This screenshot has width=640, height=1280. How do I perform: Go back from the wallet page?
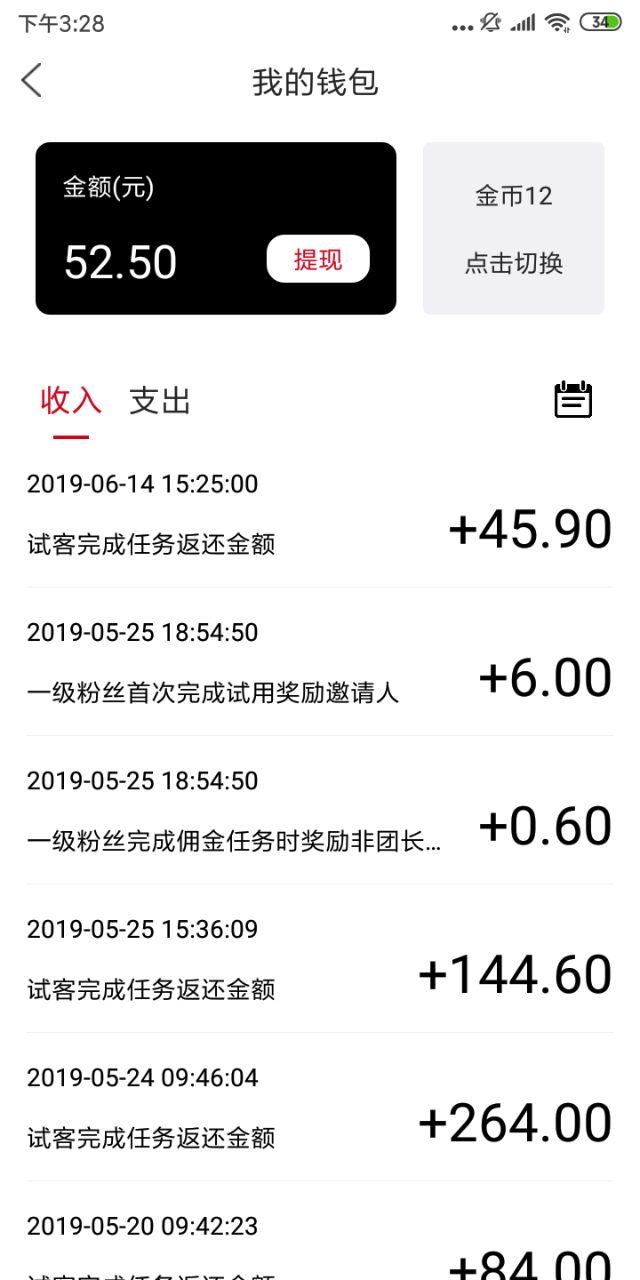click(32, 80)
